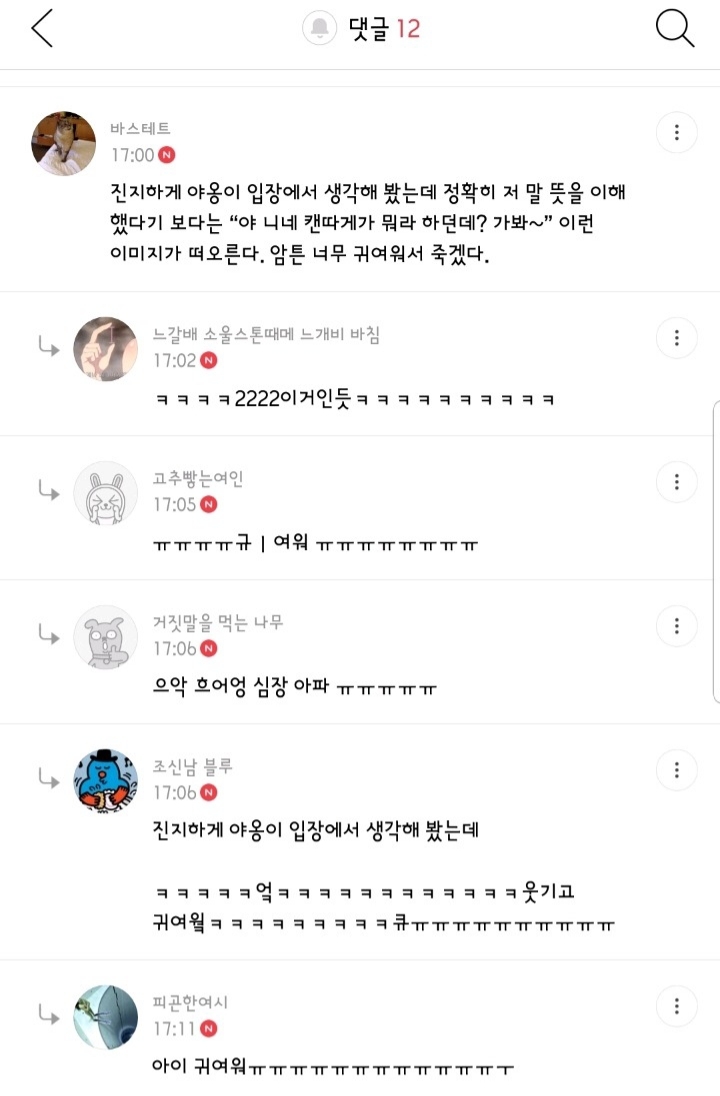Image resolution: width=720 pixels, height=1096 pixels.
Task: Open search with the magnifier icon
Action: point(675,29)
